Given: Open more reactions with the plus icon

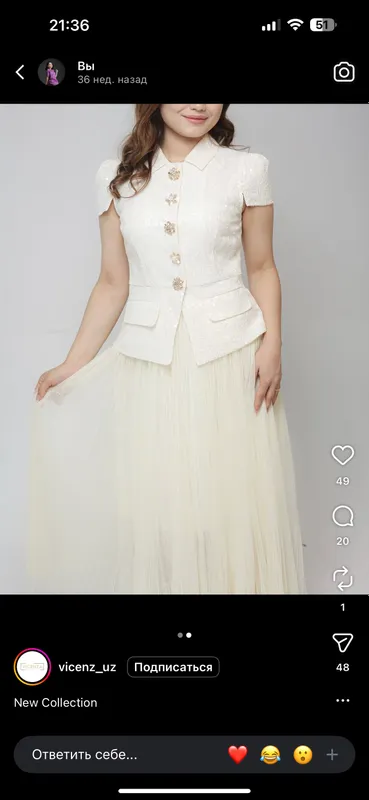Looking at the screenshot, I should point(332,755).
